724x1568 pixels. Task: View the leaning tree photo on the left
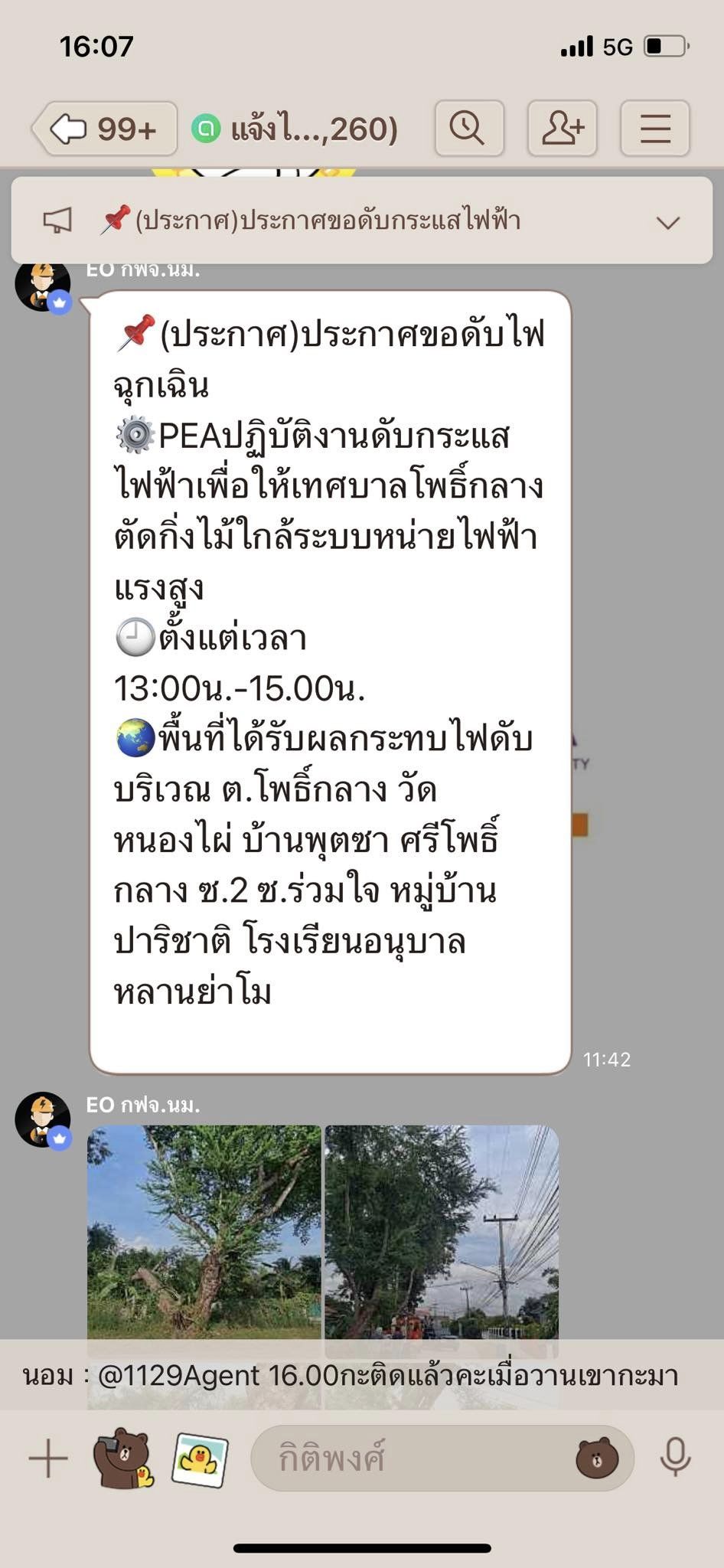[204, 1232]
